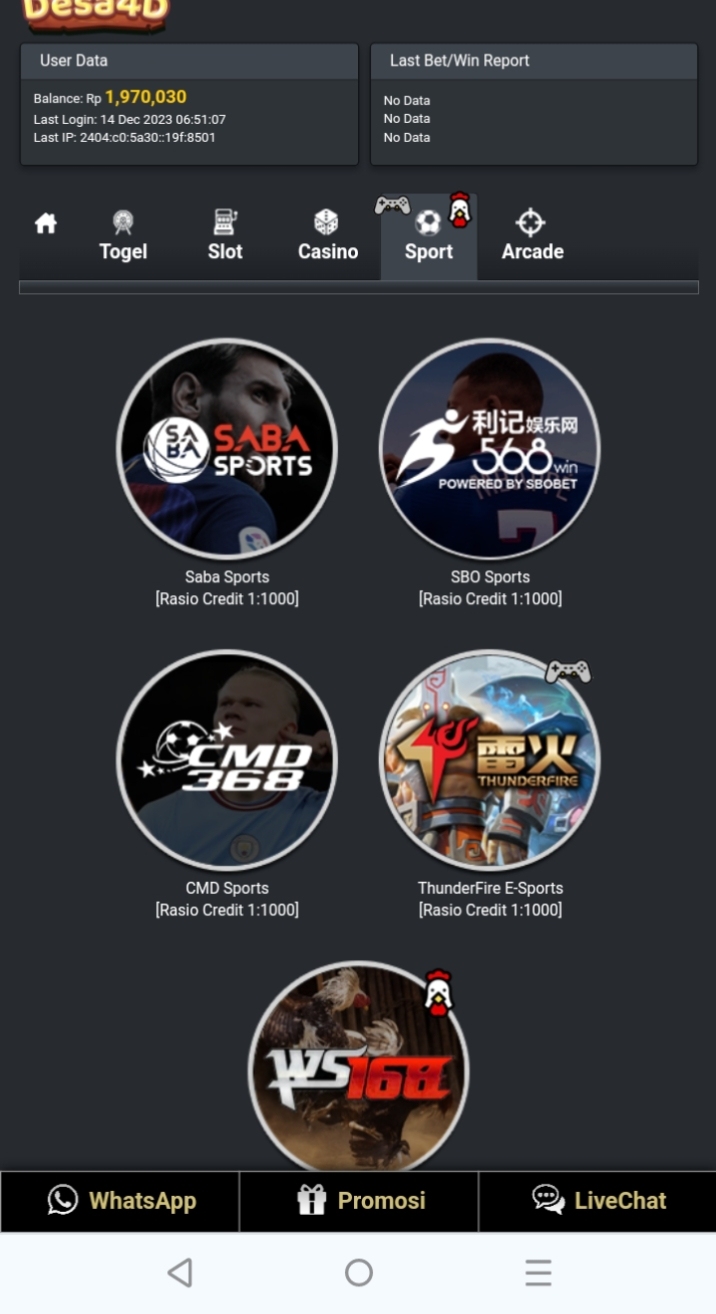716x1314 pixels.
Task: Open the Casino tab
Action: [x=327, y=236]
